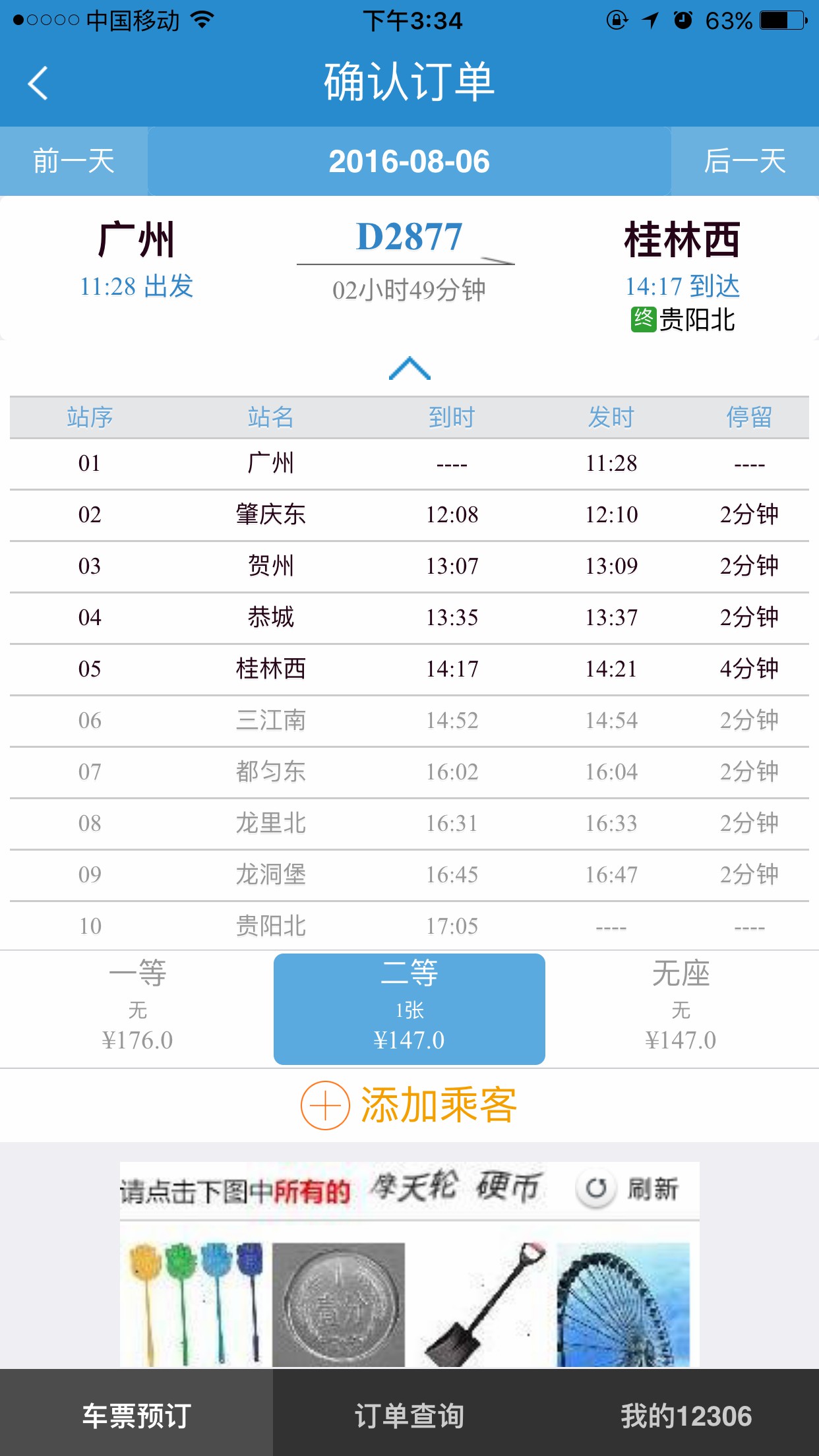
Task: Switch to the previous day 前一天
Action: [73, 162]
